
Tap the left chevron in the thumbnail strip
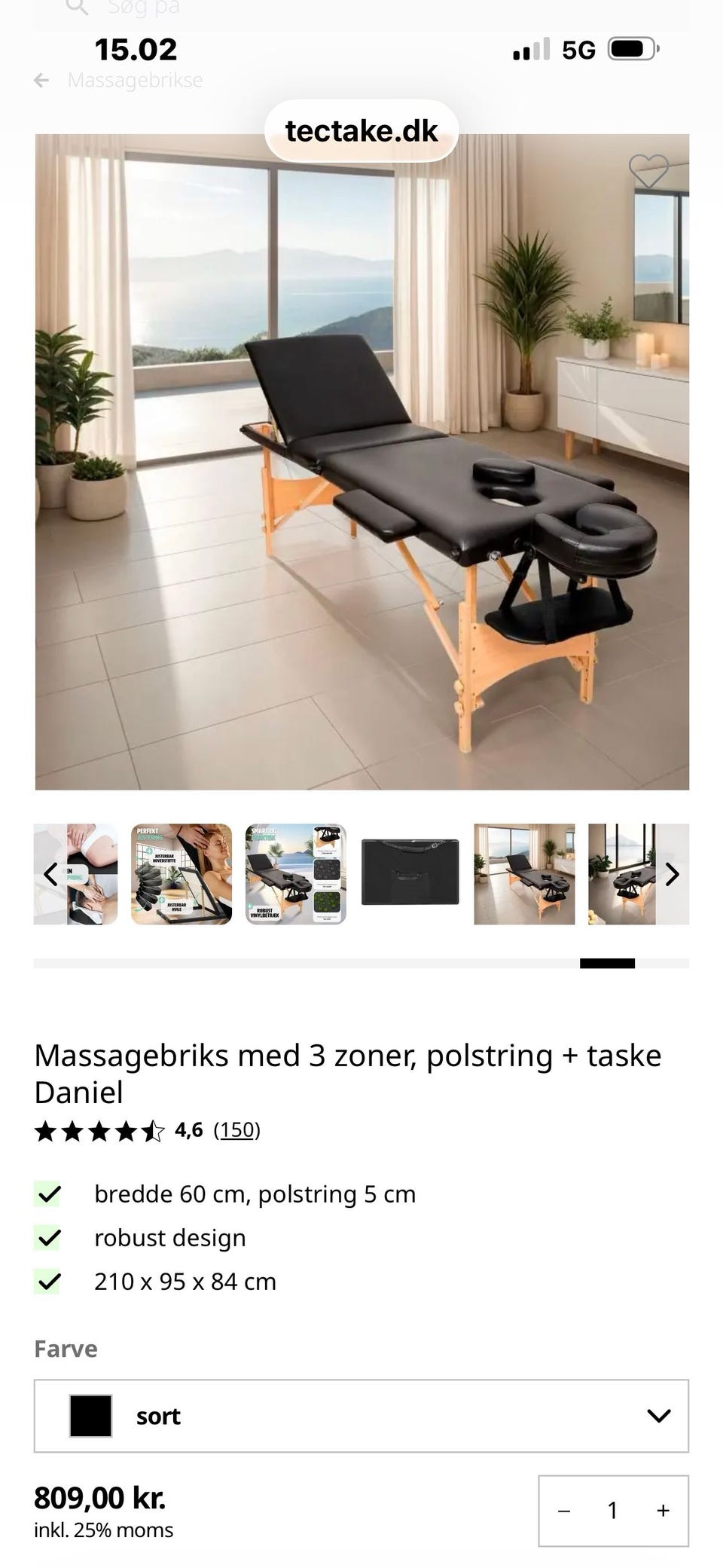pyautogui.click(x=50, y=874)
